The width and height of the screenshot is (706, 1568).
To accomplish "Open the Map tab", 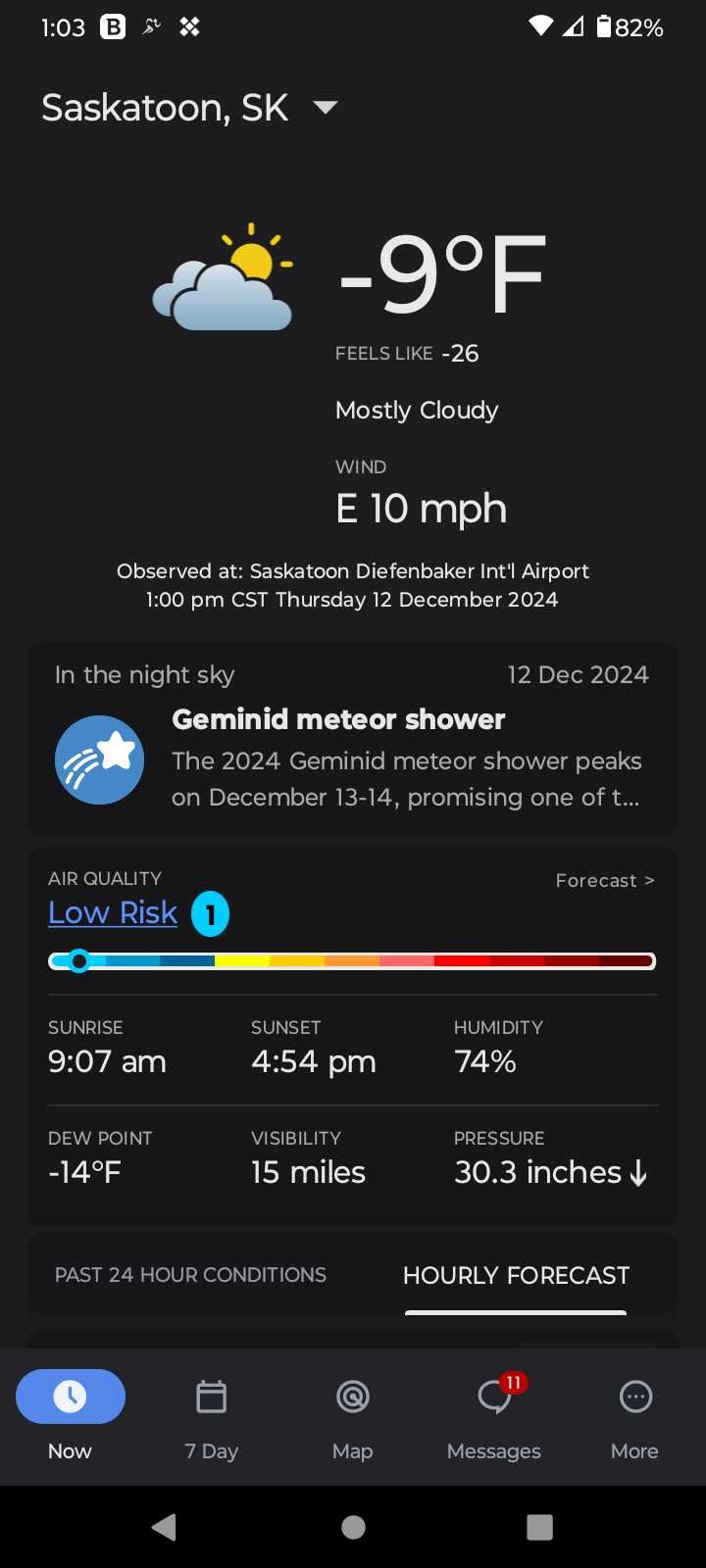I will point(353,1417).
